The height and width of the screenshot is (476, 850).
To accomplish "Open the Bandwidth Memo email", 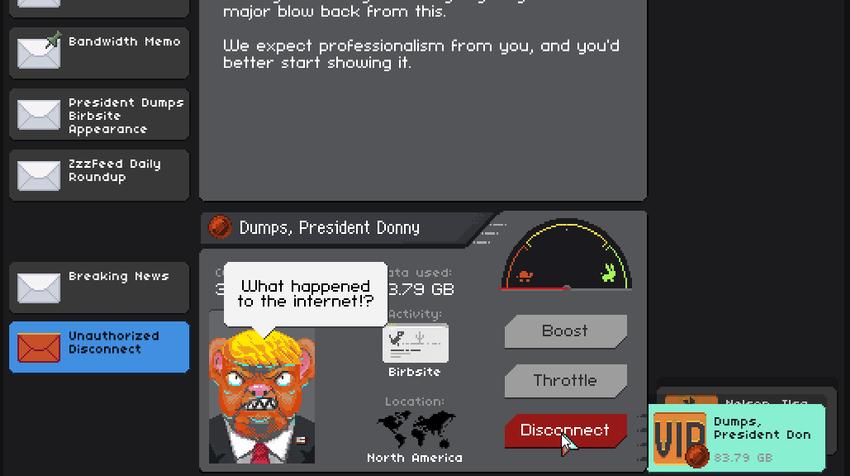I will click(x=99, y=52).
